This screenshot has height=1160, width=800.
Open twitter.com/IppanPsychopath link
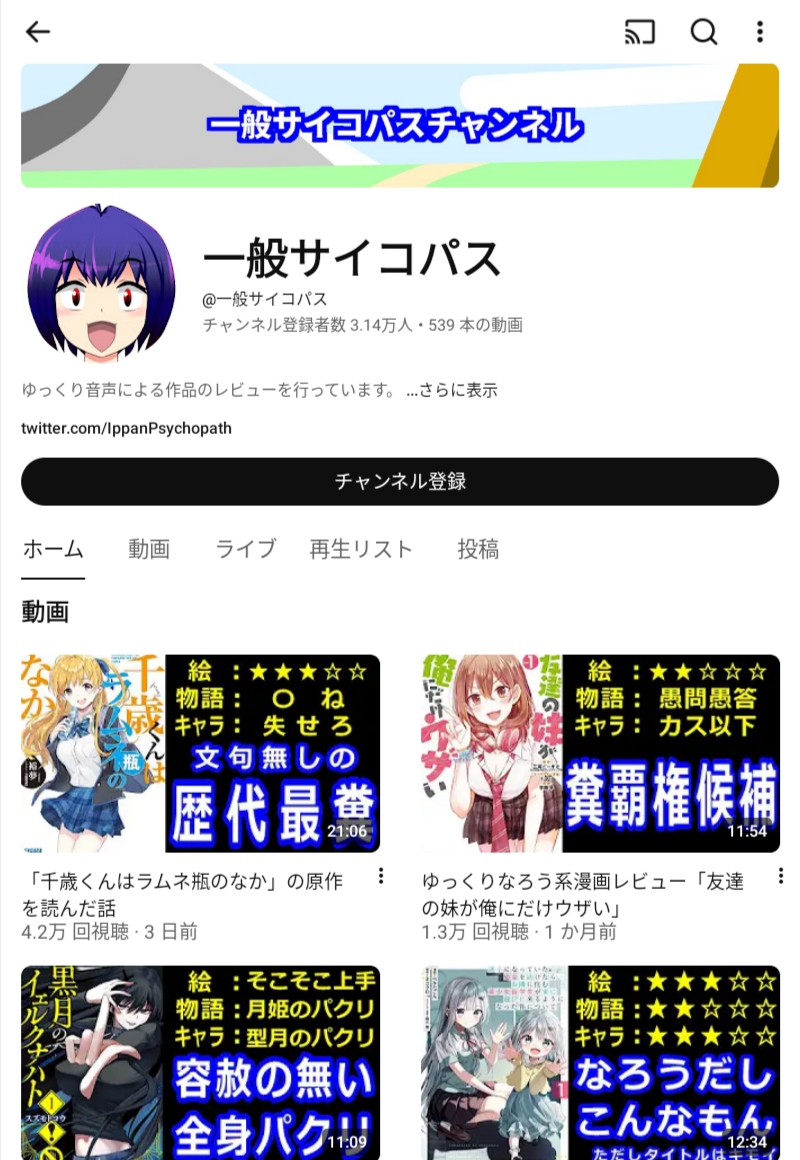click(127, 428)
